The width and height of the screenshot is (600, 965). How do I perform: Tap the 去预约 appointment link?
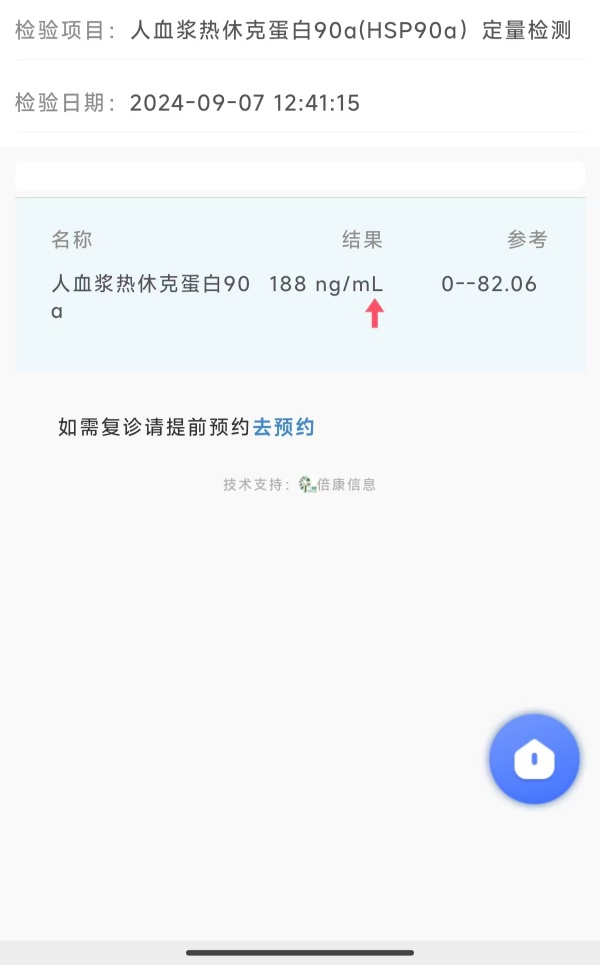click(x=284, y=426)
